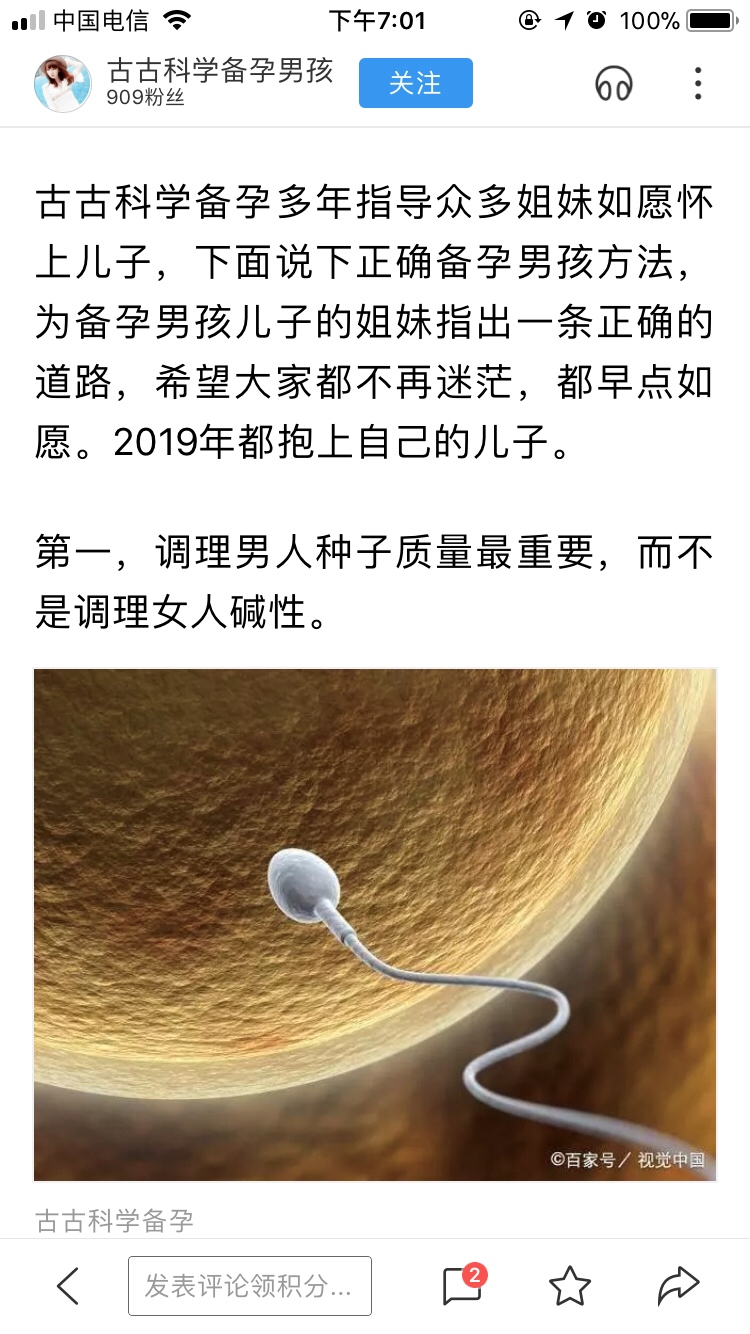Go back with the bottom arrow

[x=68, y=1286]
